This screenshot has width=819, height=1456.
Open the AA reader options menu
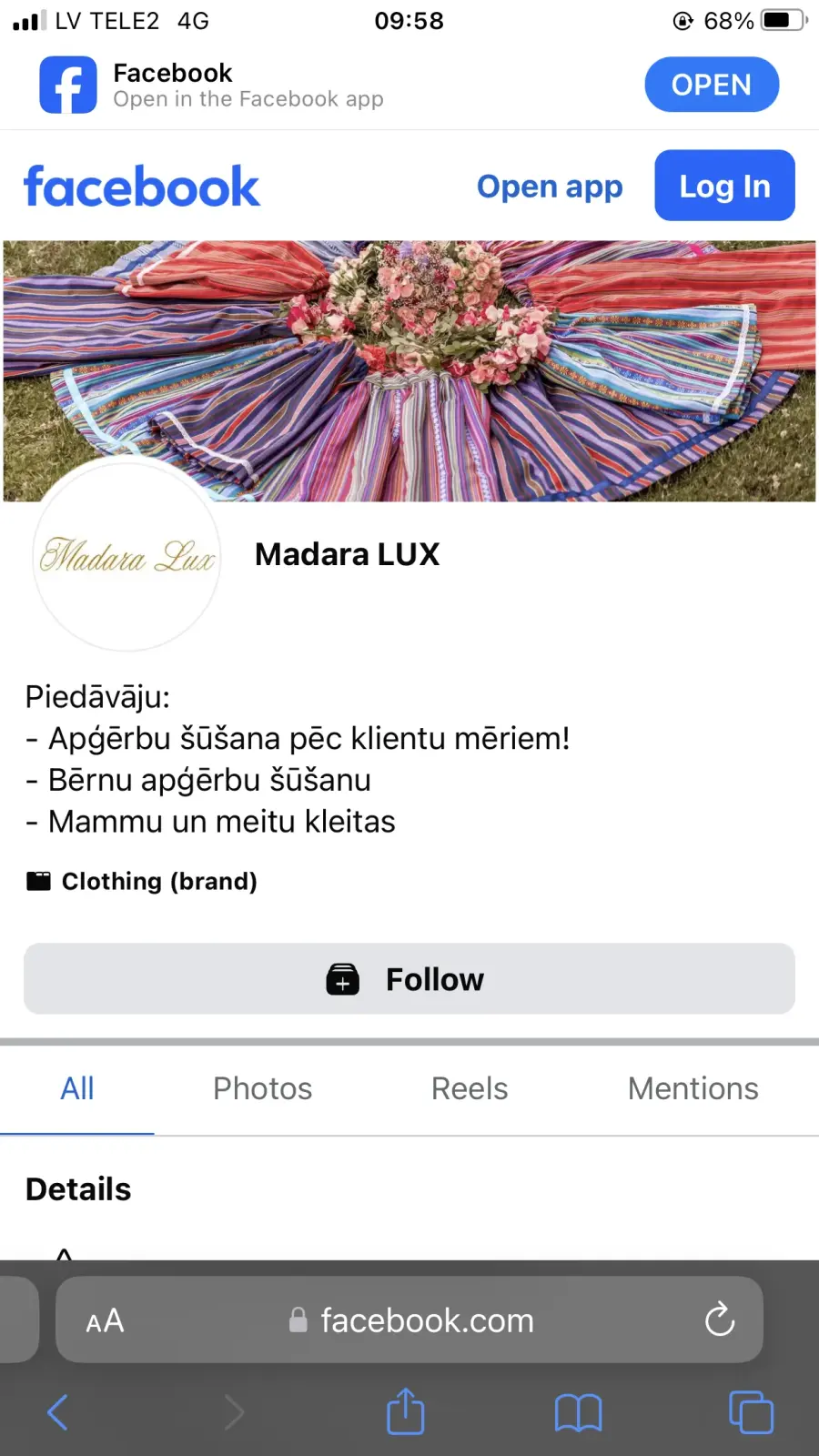click(105, 1320)
